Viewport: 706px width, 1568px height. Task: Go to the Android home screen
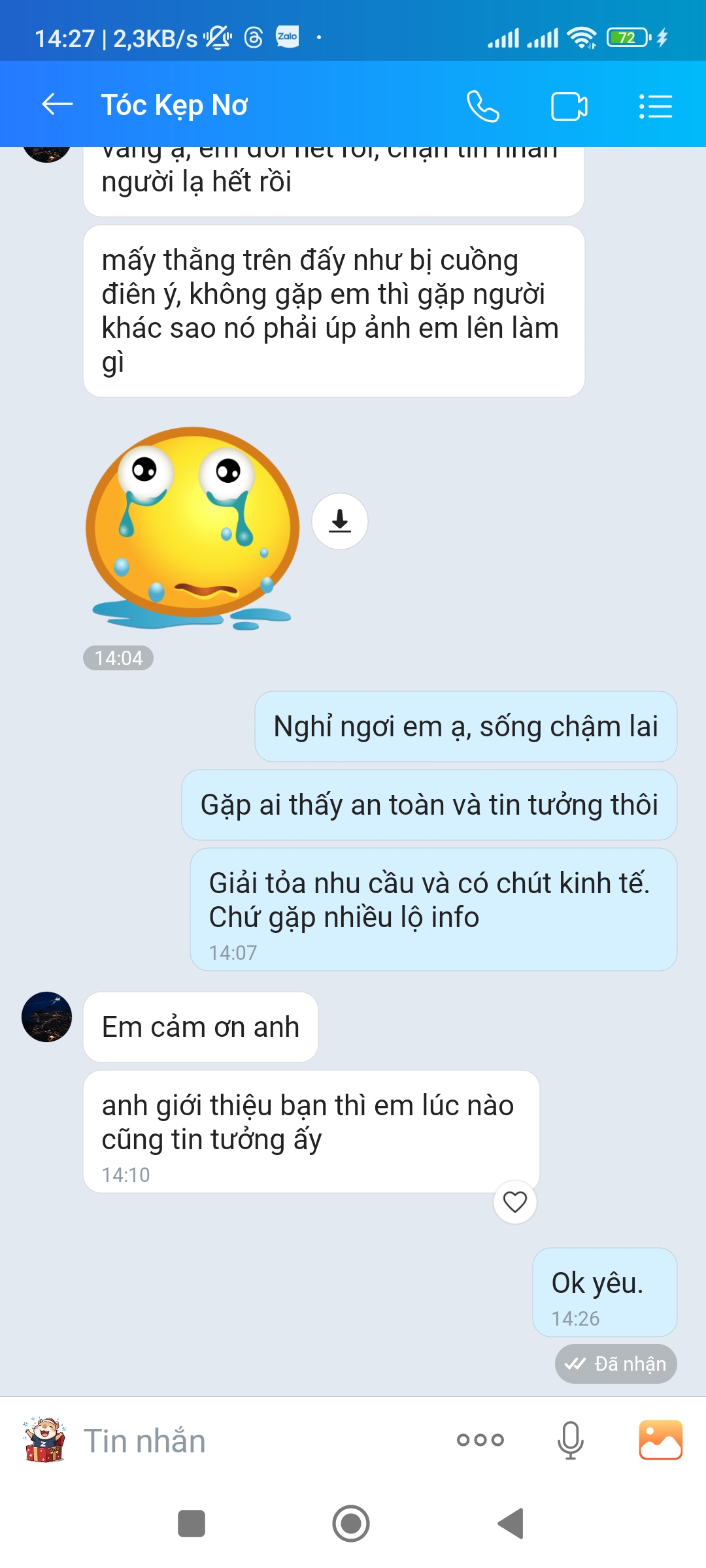[x=351, y=1524]
